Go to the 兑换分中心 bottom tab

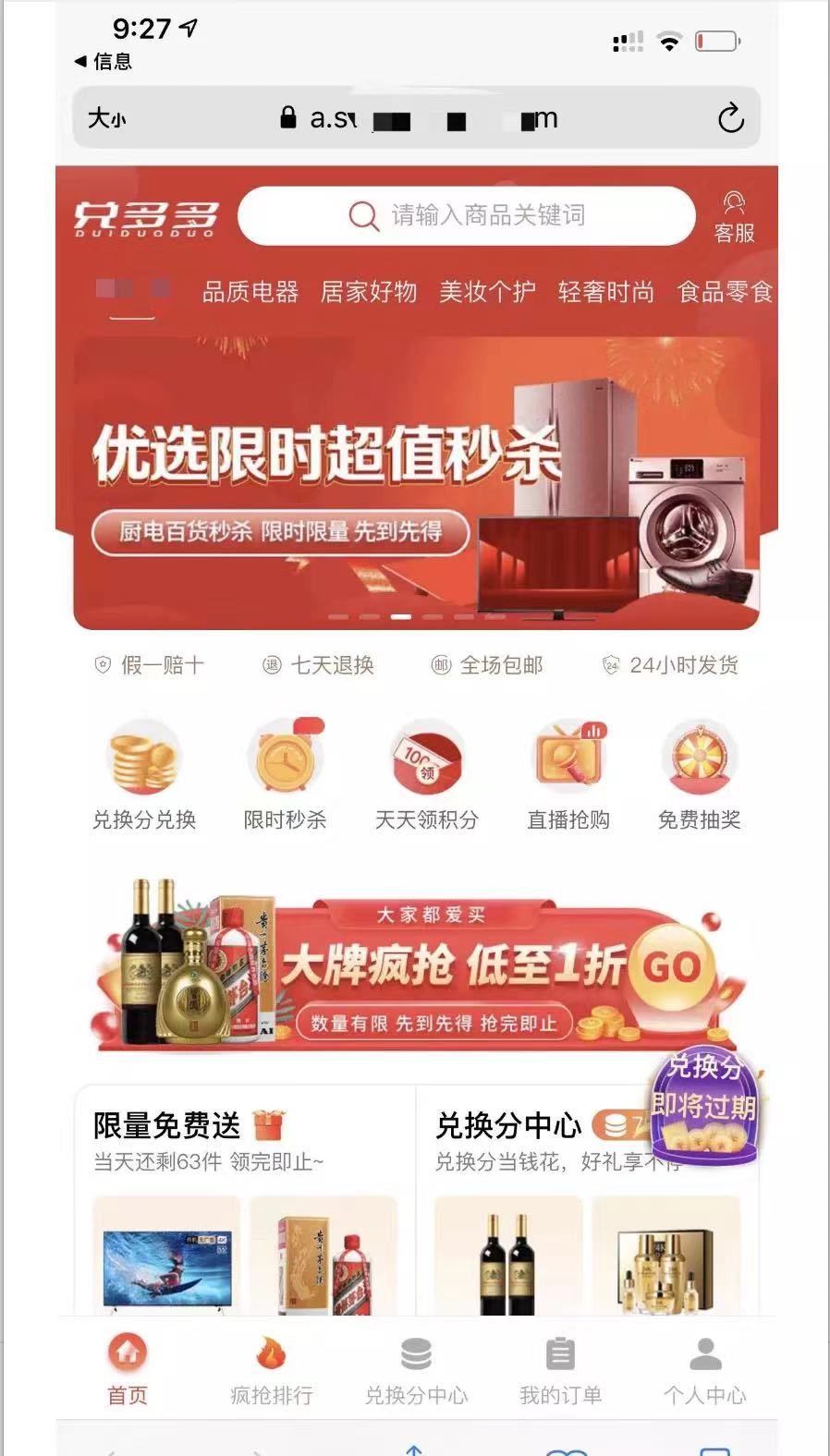(x=416, y=1371)
